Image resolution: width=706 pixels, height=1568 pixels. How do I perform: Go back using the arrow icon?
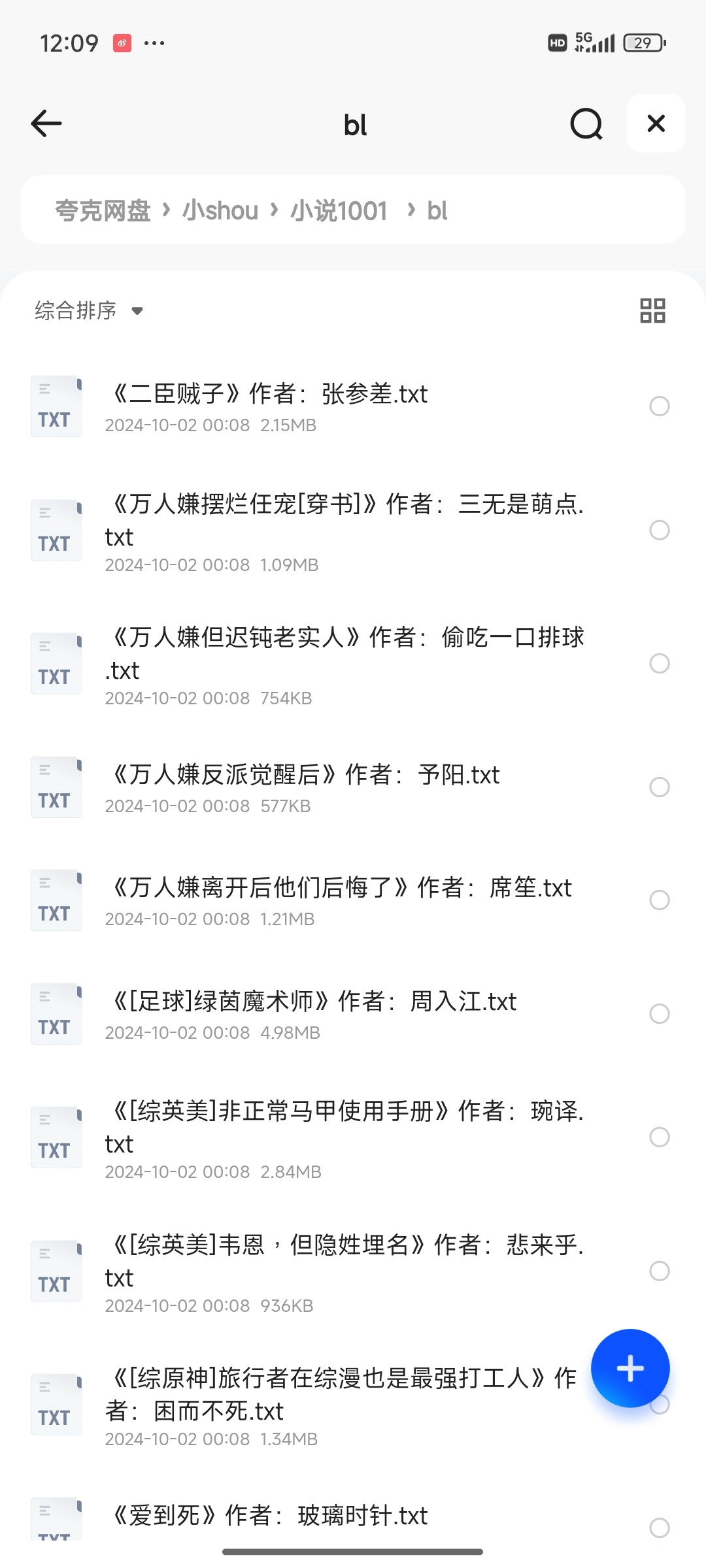point(46,123)
